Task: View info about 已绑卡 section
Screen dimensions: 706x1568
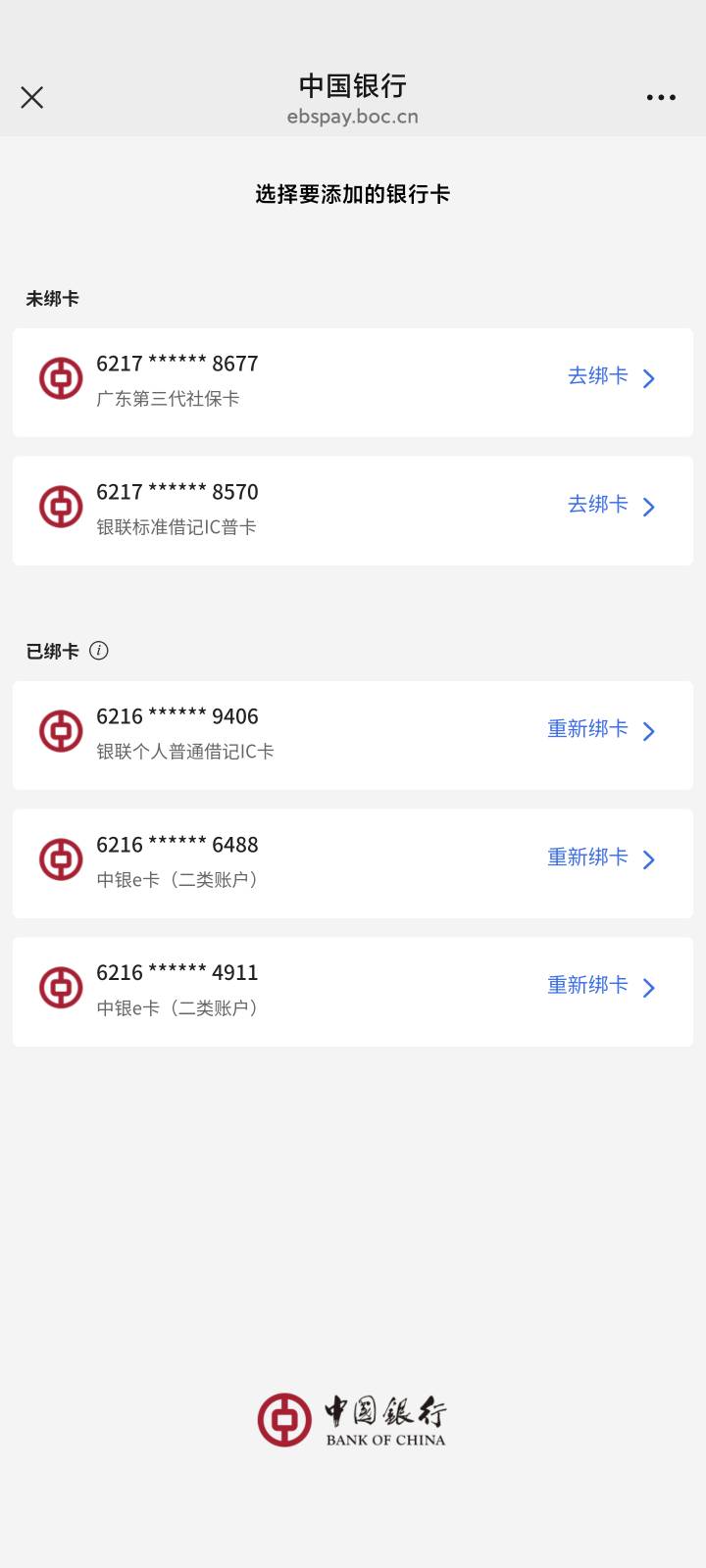Action: click(x=99, y=651)
